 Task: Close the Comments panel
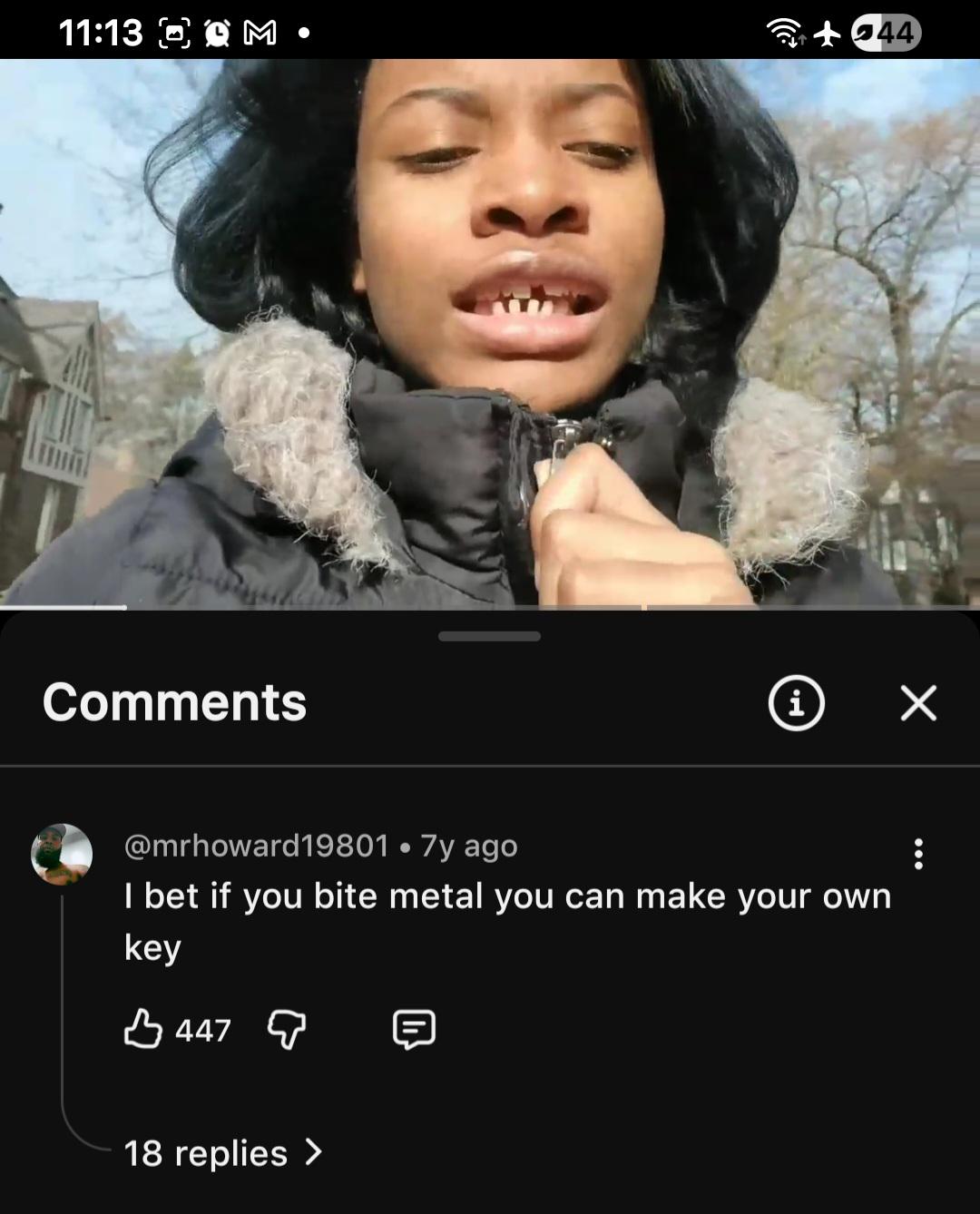[x=918, y=703]
